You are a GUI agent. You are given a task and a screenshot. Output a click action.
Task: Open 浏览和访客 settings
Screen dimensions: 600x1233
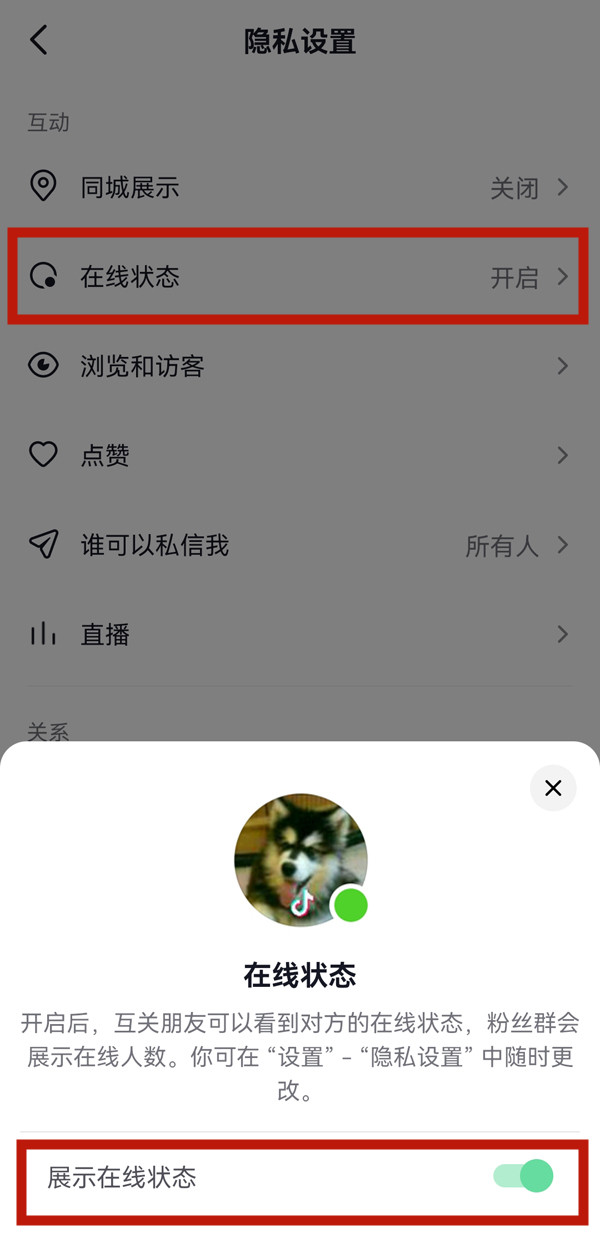point(298,366)
